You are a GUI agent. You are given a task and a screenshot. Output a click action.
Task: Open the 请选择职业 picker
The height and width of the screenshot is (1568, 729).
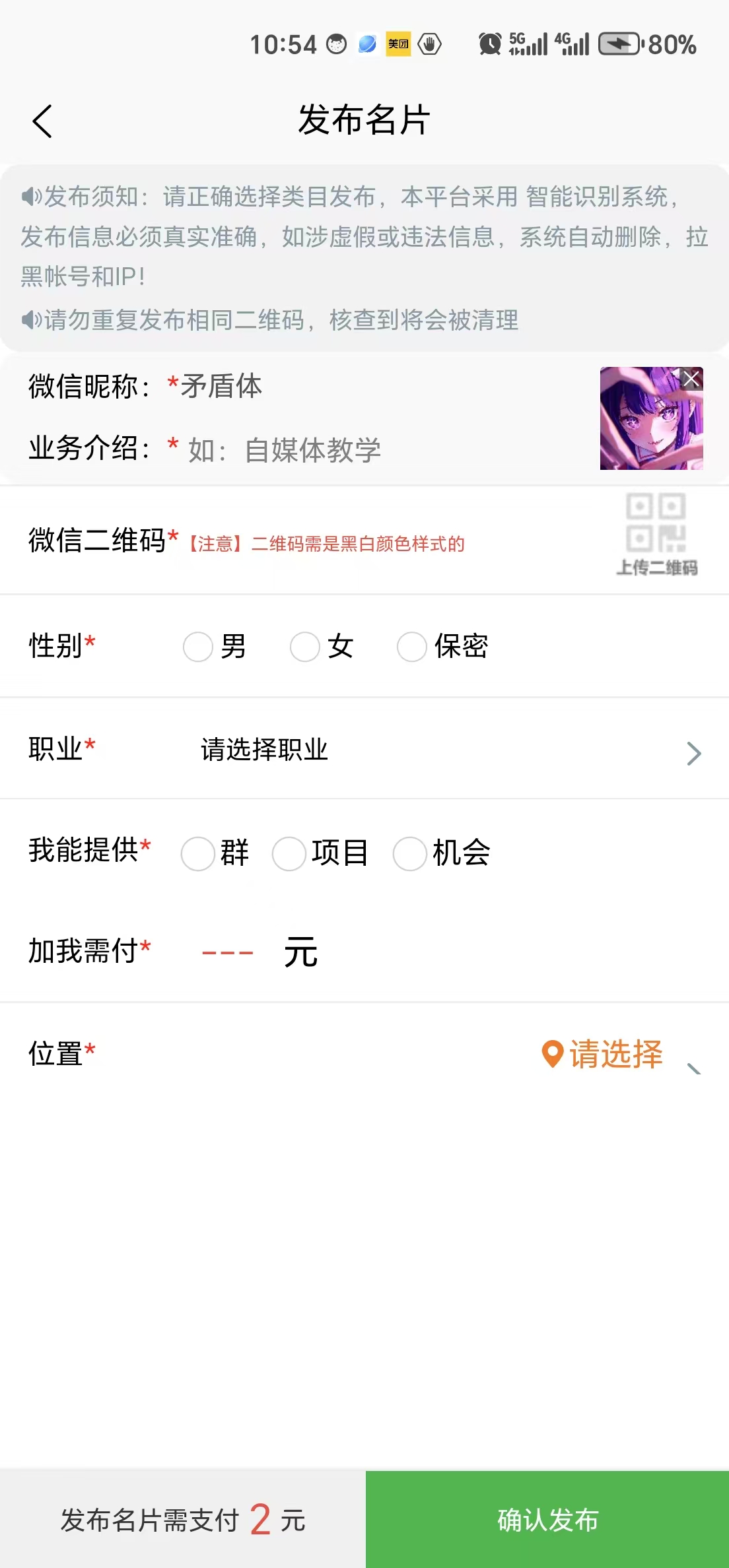449,750
